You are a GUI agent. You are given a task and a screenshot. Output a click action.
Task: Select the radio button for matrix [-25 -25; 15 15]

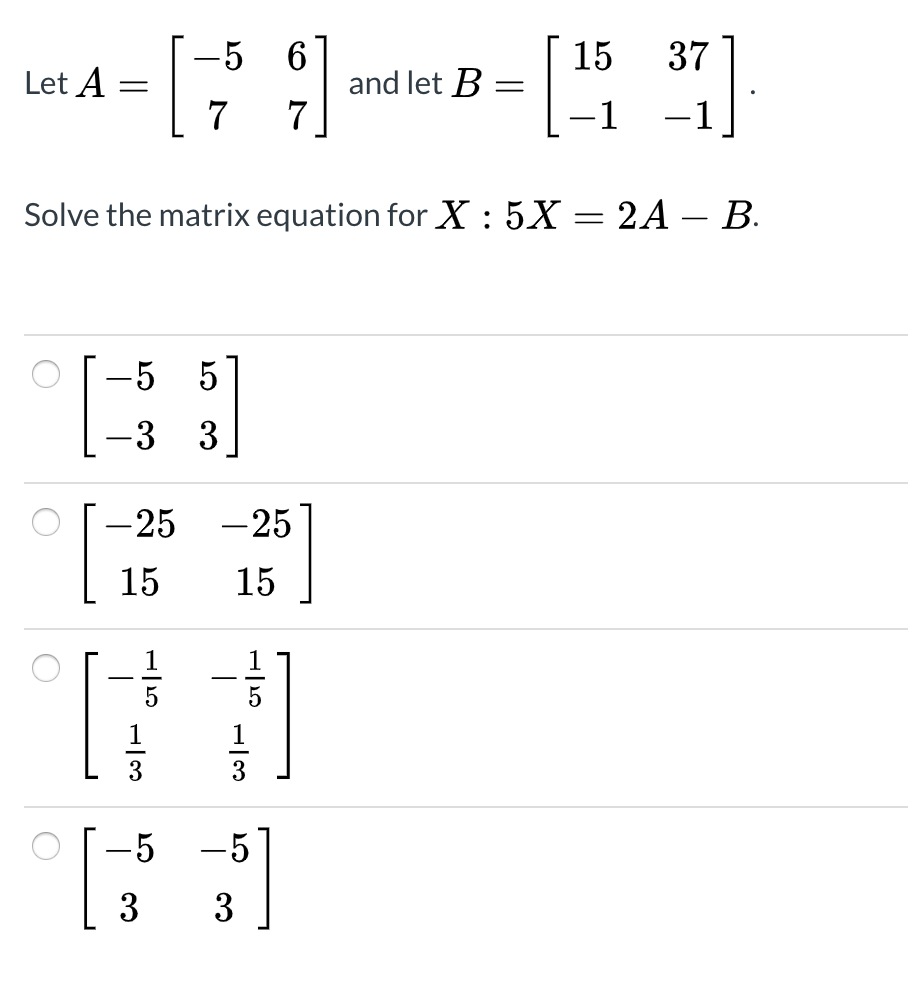42,521
